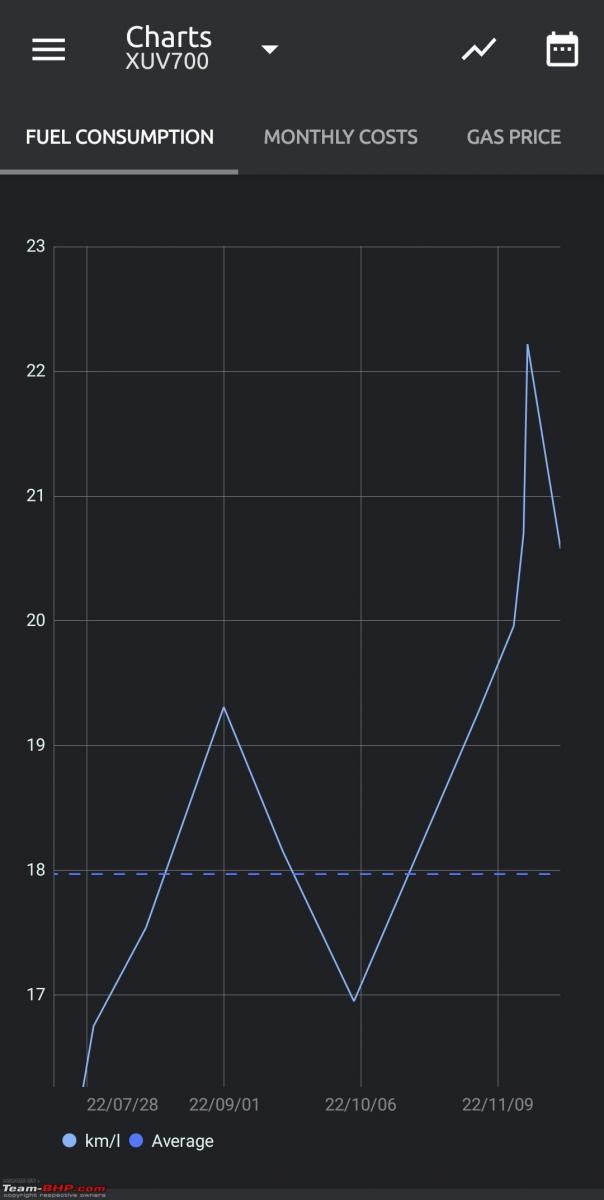Expand the XUV700 vehicle dropdown
The height and width of the screenshot is (1200, 604).
[270, 49]
